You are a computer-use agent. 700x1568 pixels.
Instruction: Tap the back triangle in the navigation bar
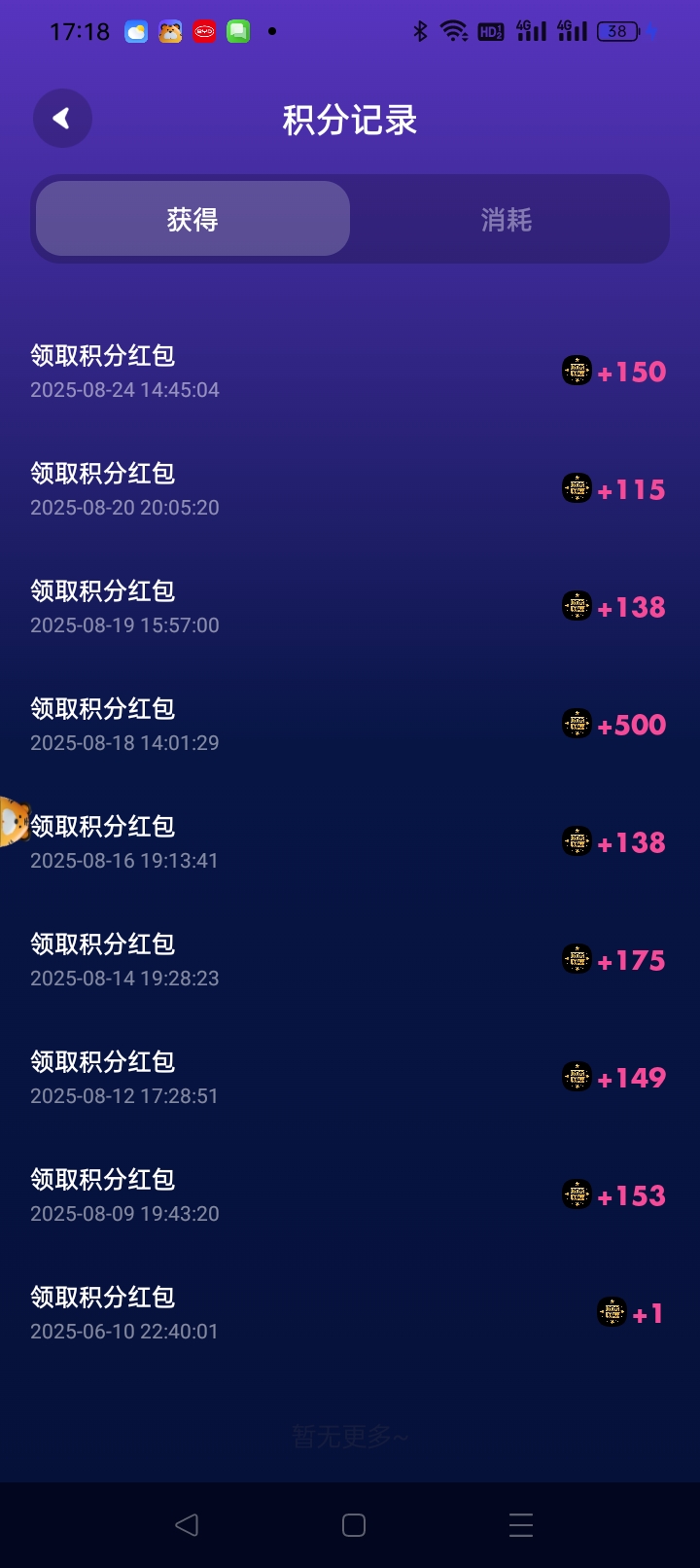(x=187, y=1525)
